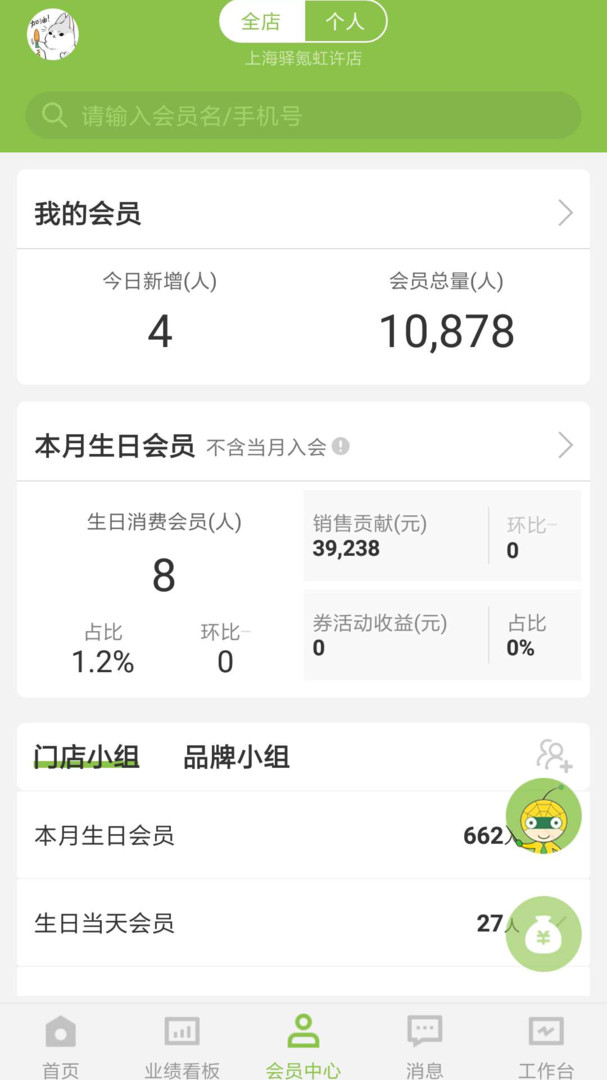Viewport: 607px width, 1080px height.
Task: Select the 会员中心 tab
Action: pyautogui.click(x=303, y=1045)
